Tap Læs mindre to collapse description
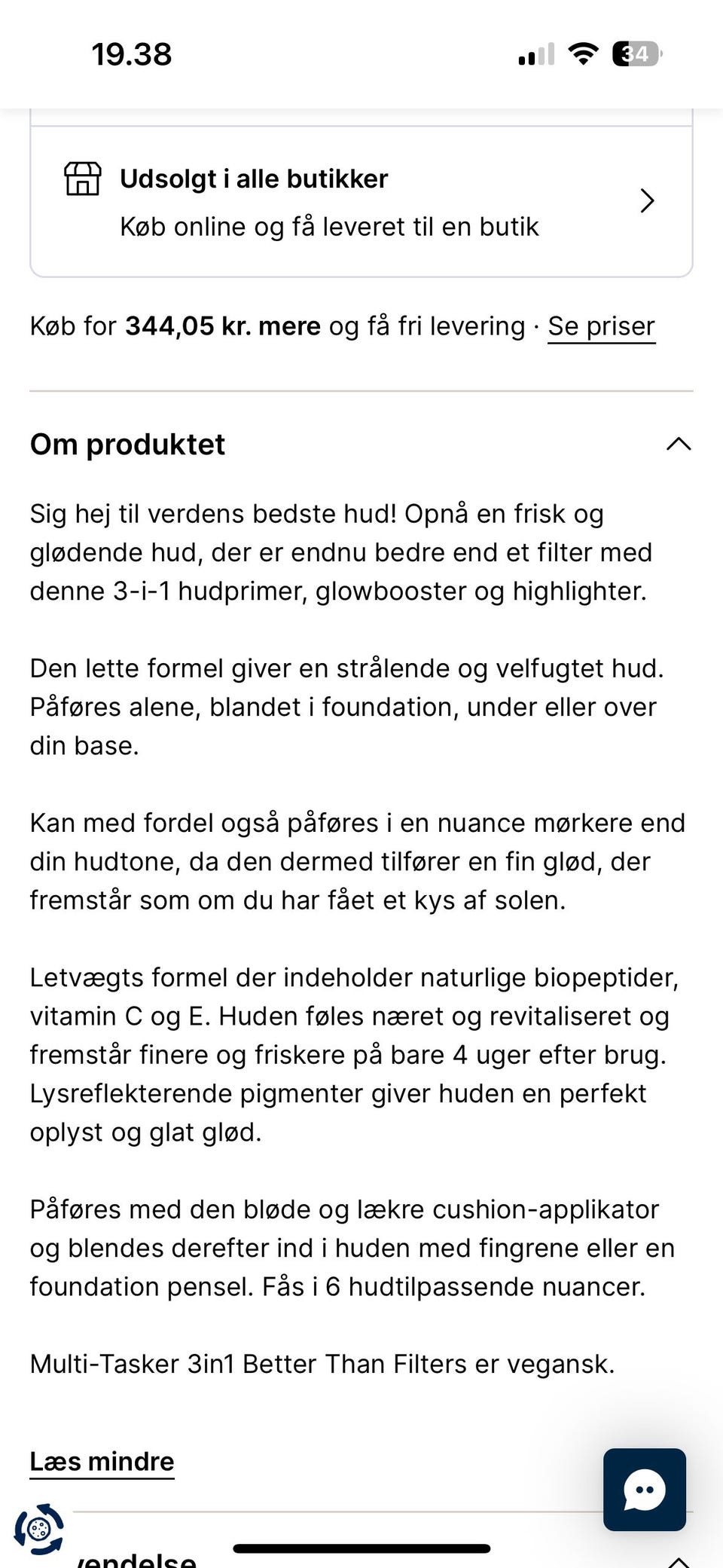Viewport: 723px width, 1568px height. tap(101, 1460)
